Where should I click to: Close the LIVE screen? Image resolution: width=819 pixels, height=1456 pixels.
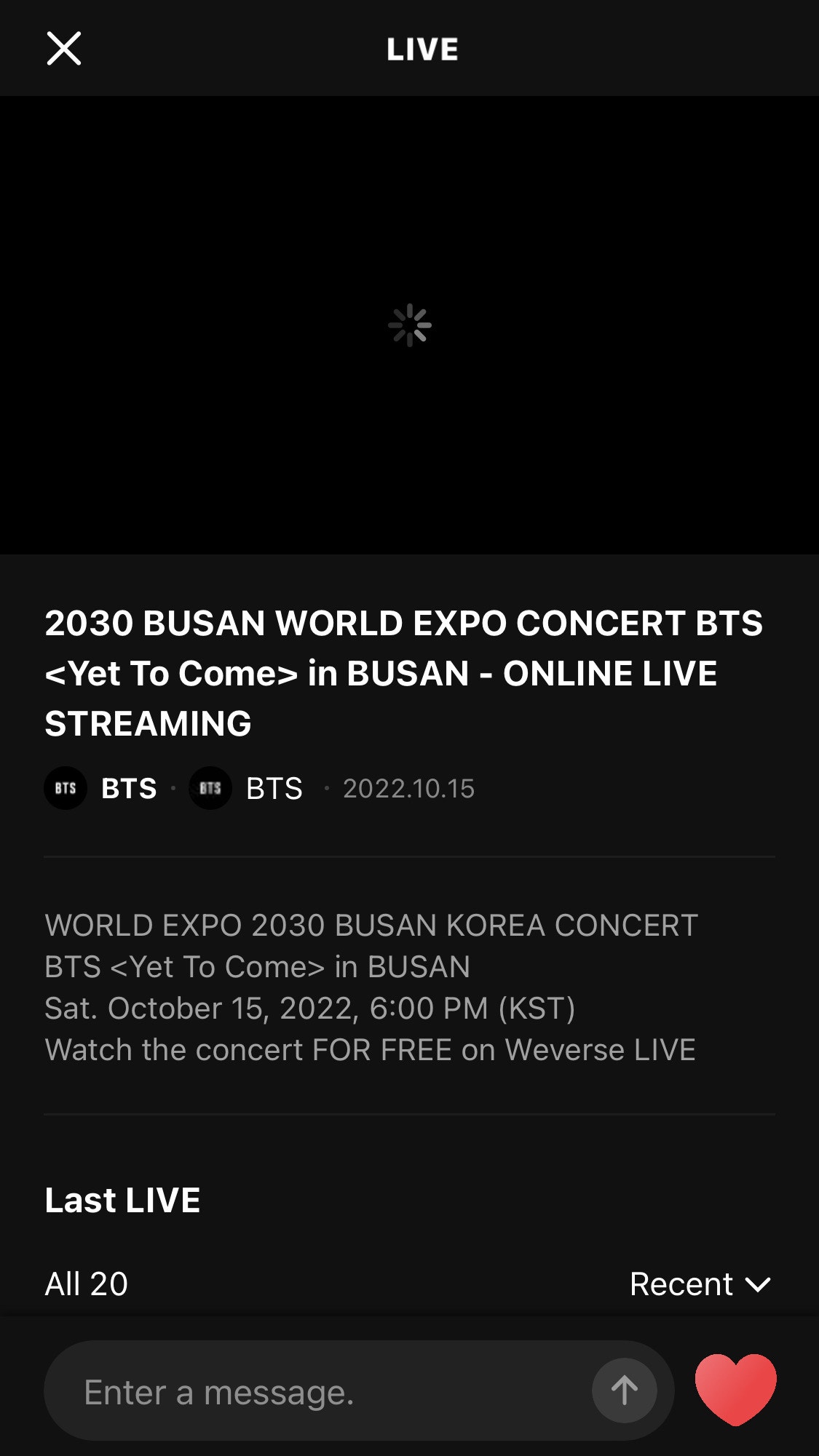click(x=64, y=49)
